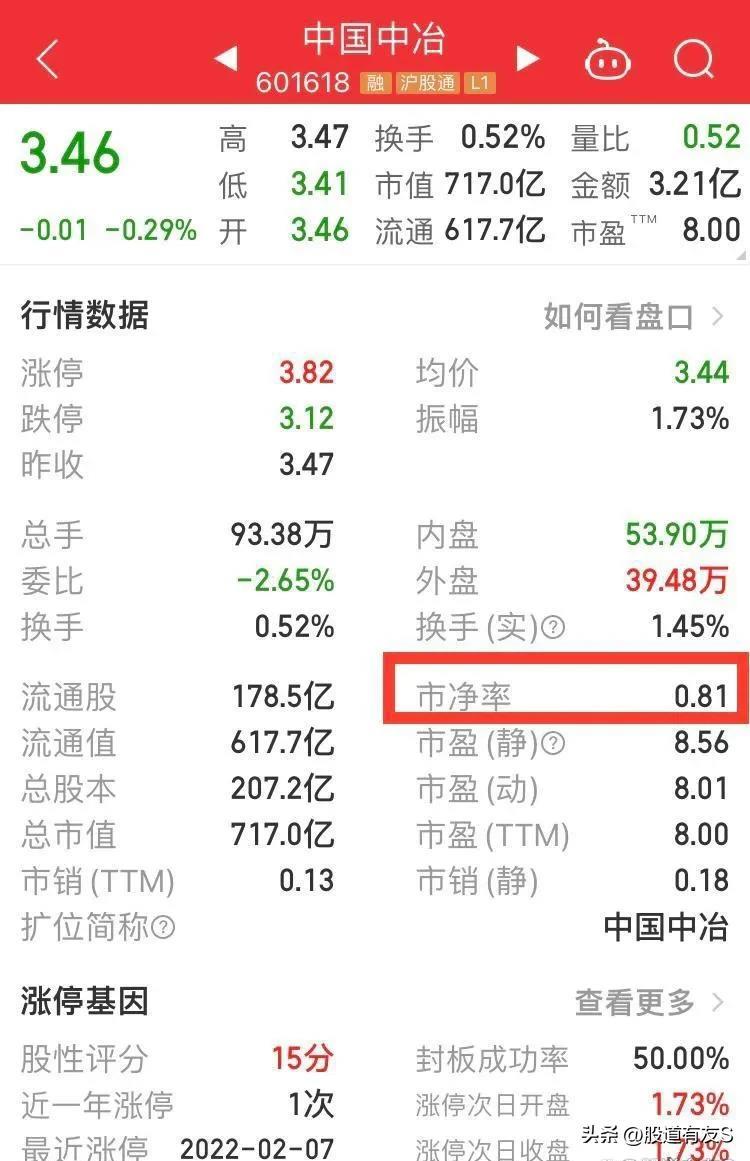Switch to the next stock
750x1161 pixels.
527,59
